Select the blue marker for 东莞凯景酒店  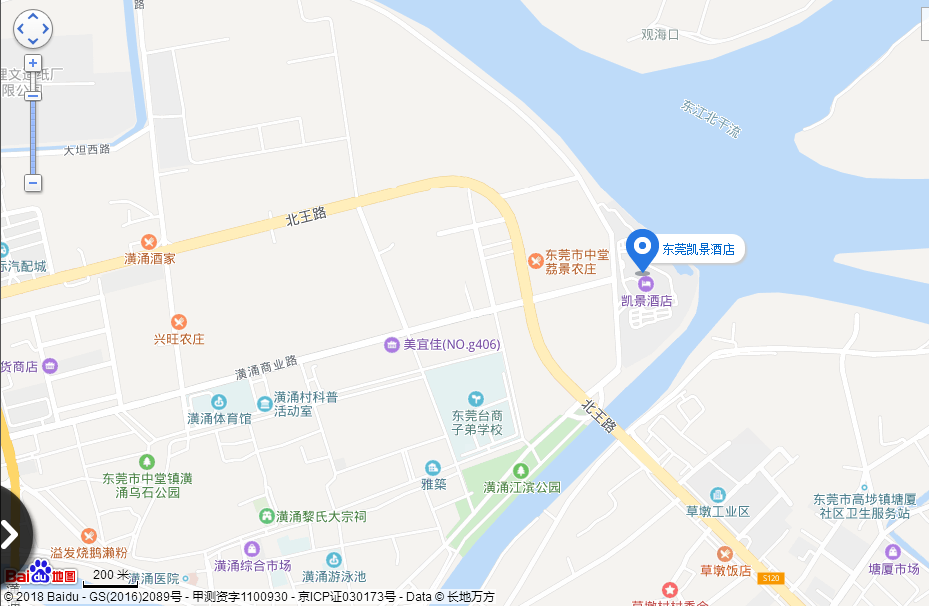click(642, 249)
